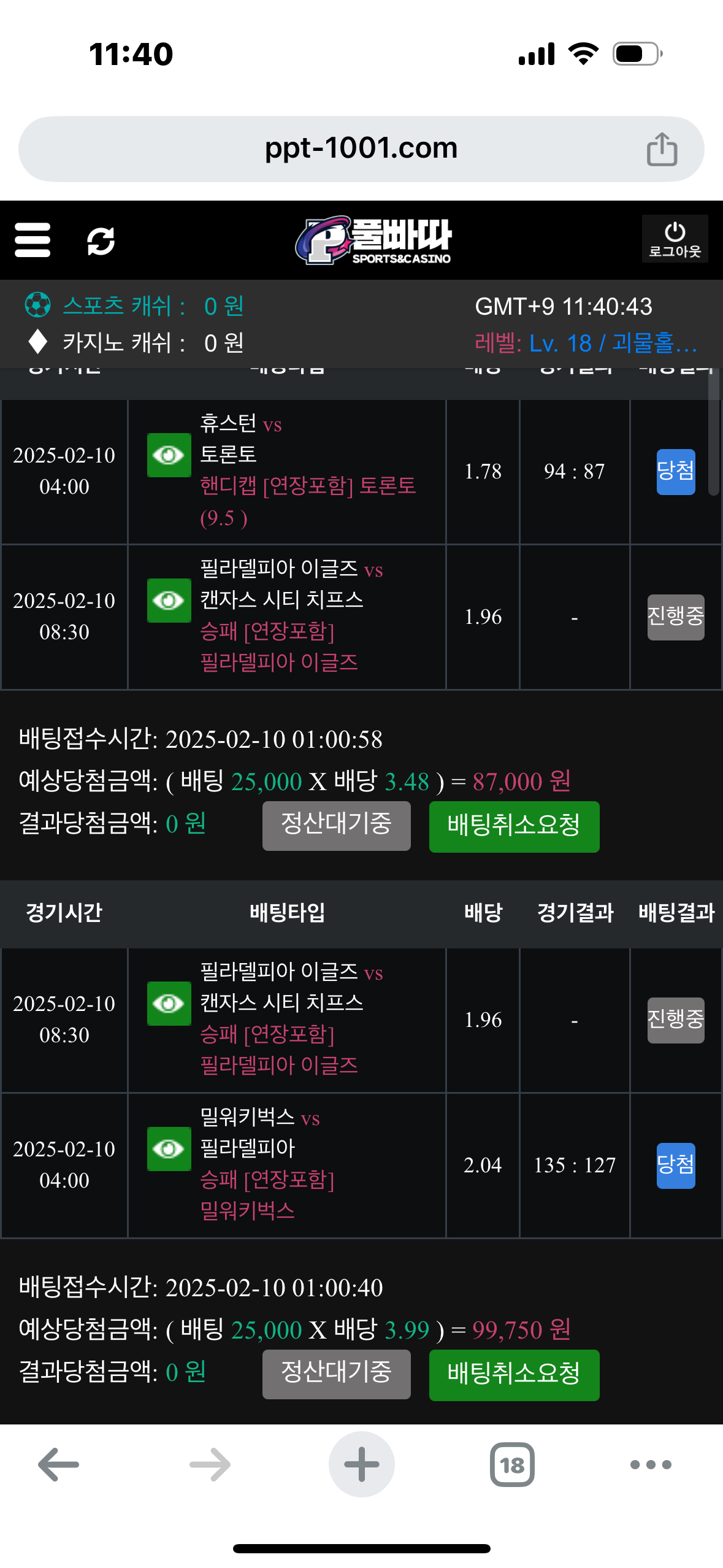The height and width of the screenshot is (1568, 723).
Task: Go back to the previous page
Action: click(x=59, y=1464)
